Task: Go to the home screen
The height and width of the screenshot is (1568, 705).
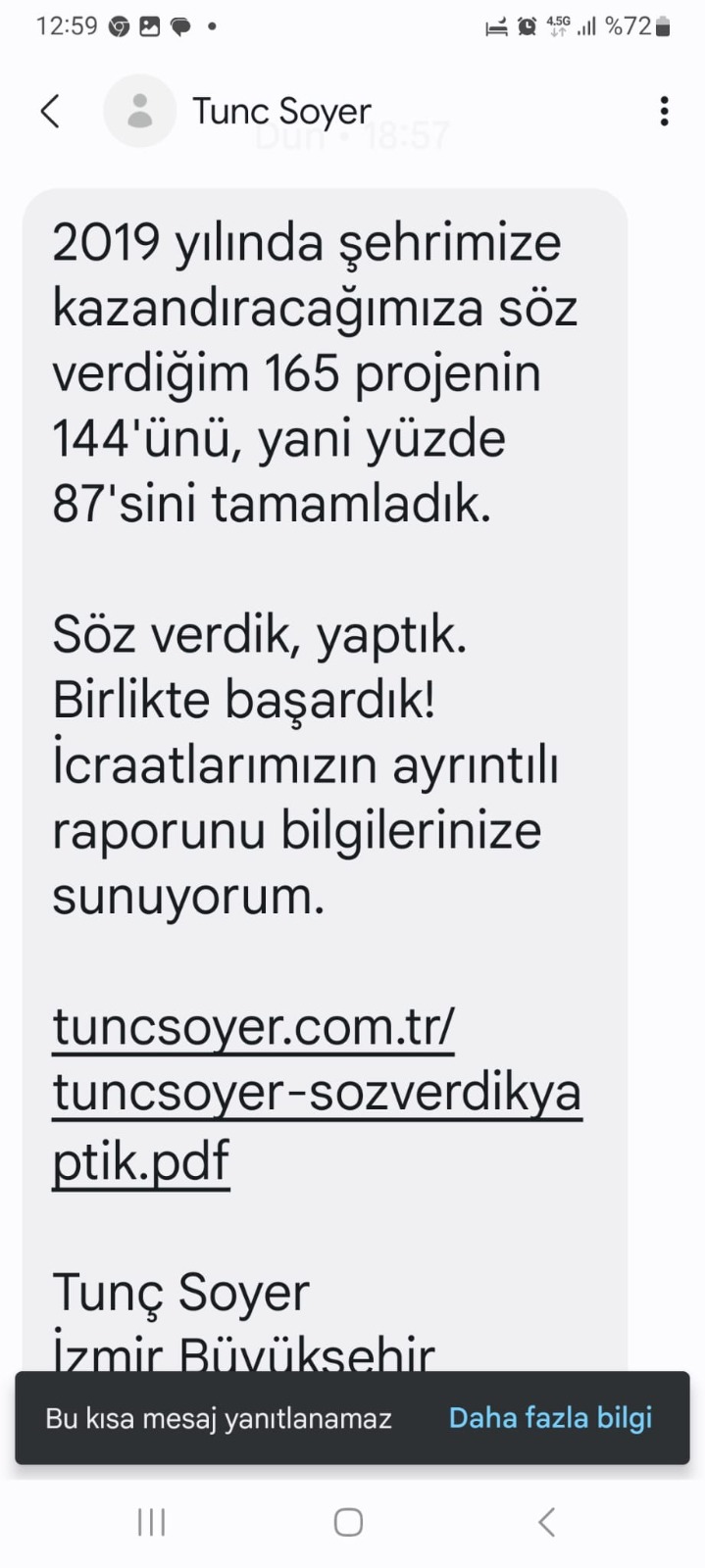Action: 348,1522
